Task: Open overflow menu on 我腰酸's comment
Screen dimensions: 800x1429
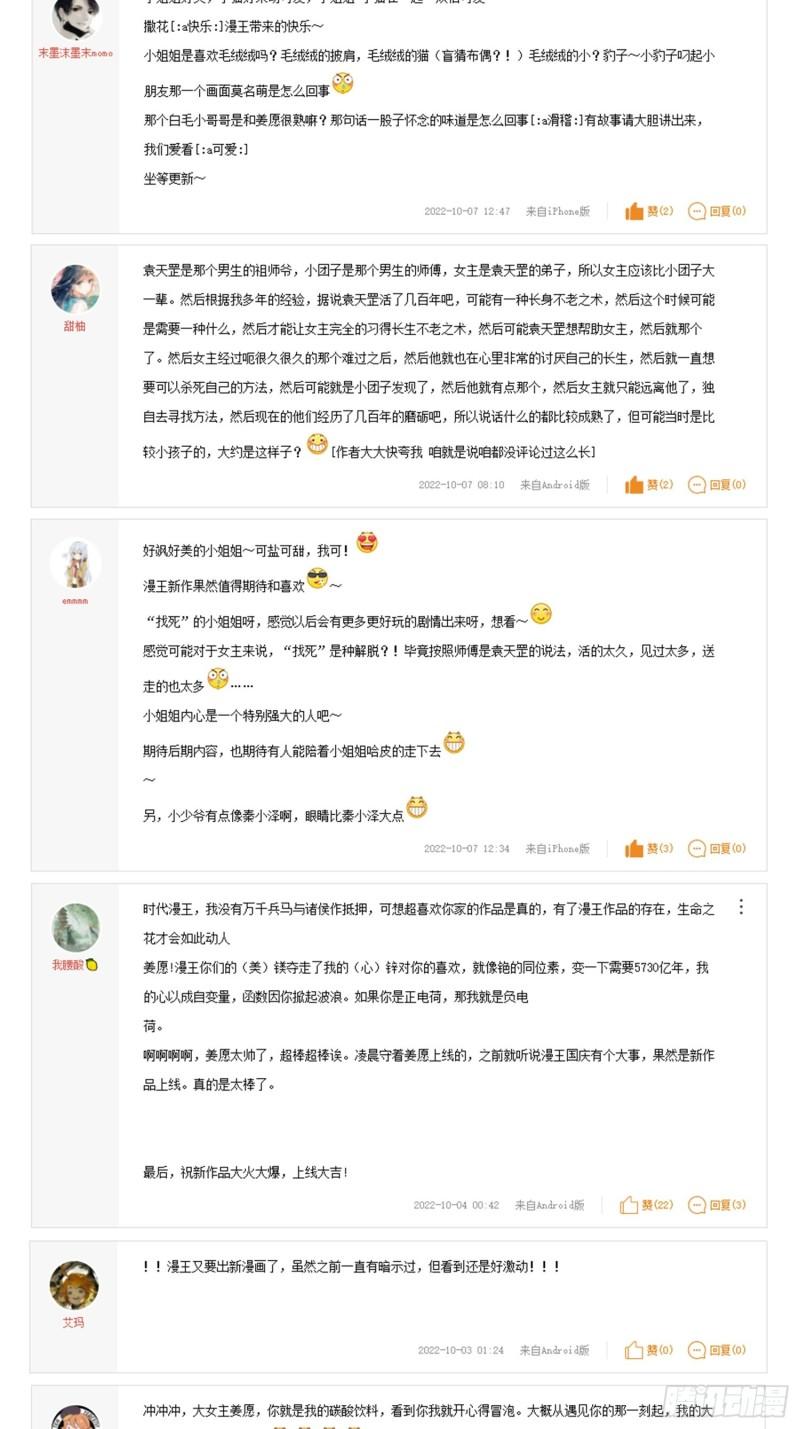Action: (741, 907)
